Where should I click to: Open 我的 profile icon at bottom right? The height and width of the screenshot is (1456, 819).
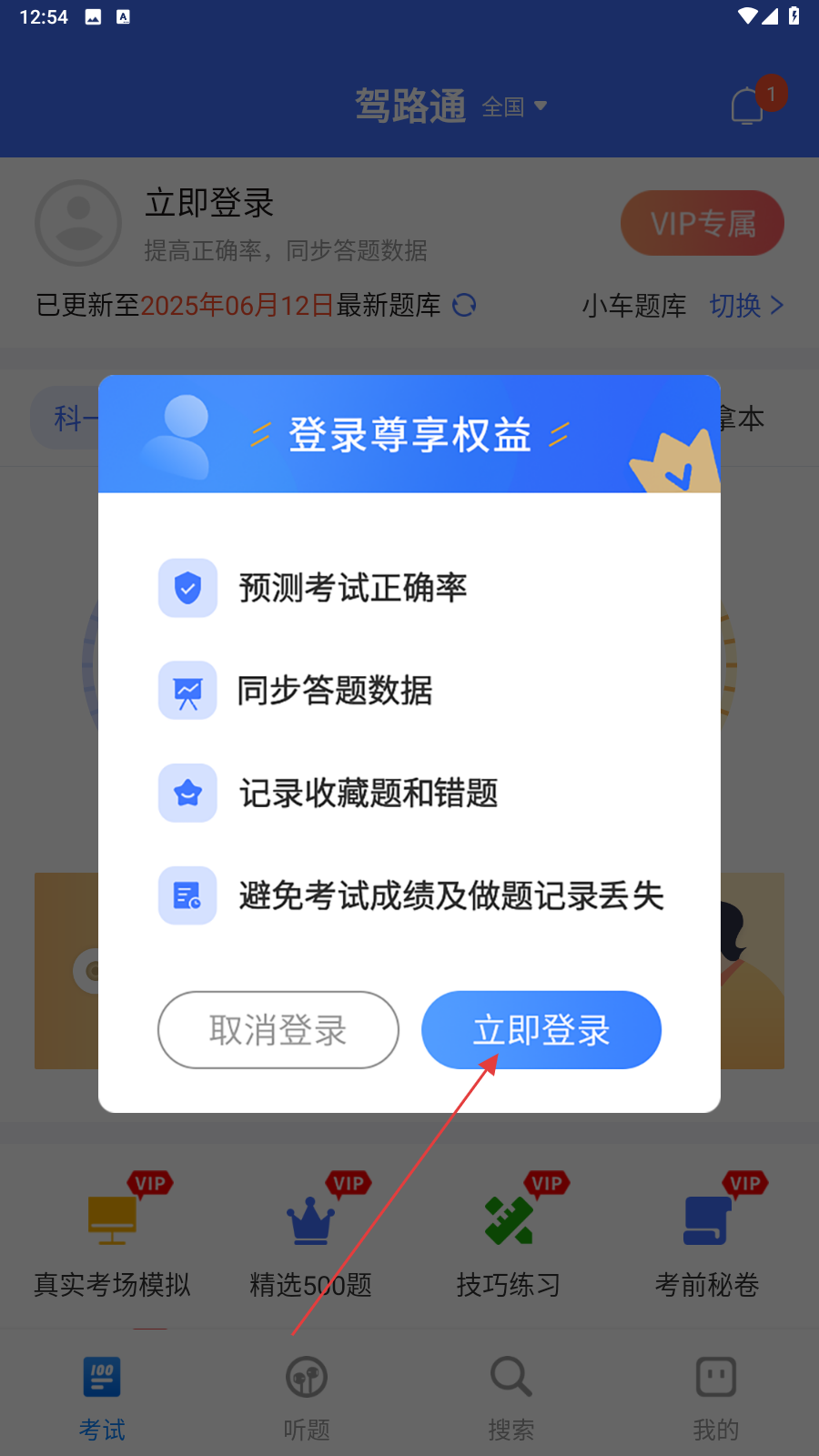[716, 1377]
